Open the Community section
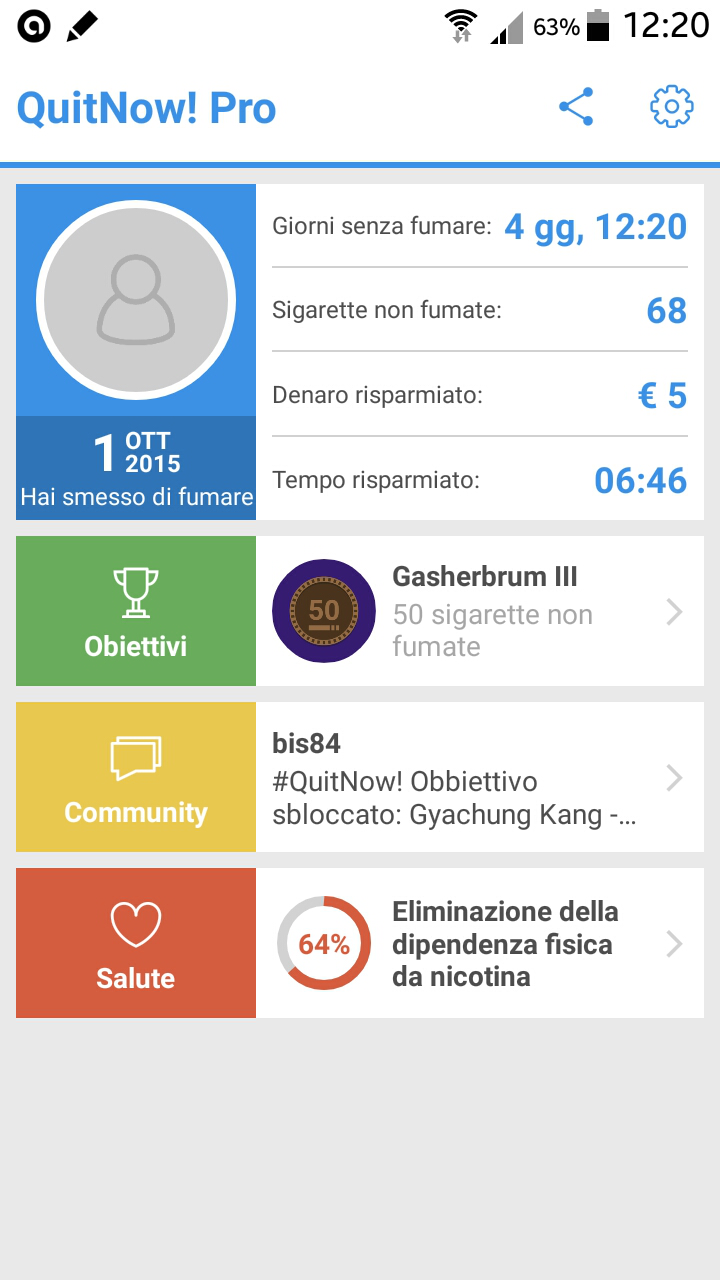Viewport: 720px width, 1280px height. tap(136, 777)
